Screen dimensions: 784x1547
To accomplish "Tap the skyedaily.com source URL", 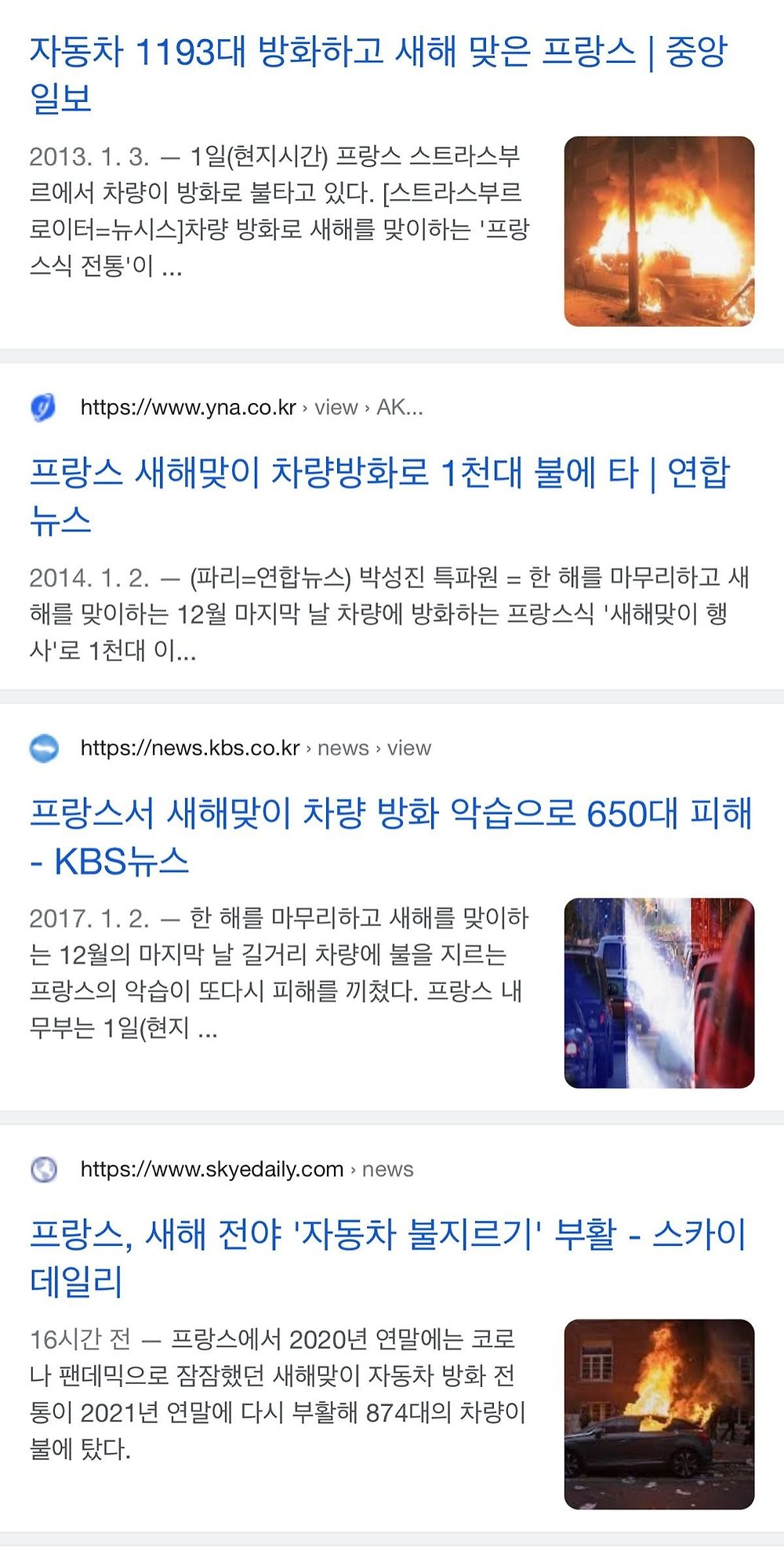I will point(212,1169).
